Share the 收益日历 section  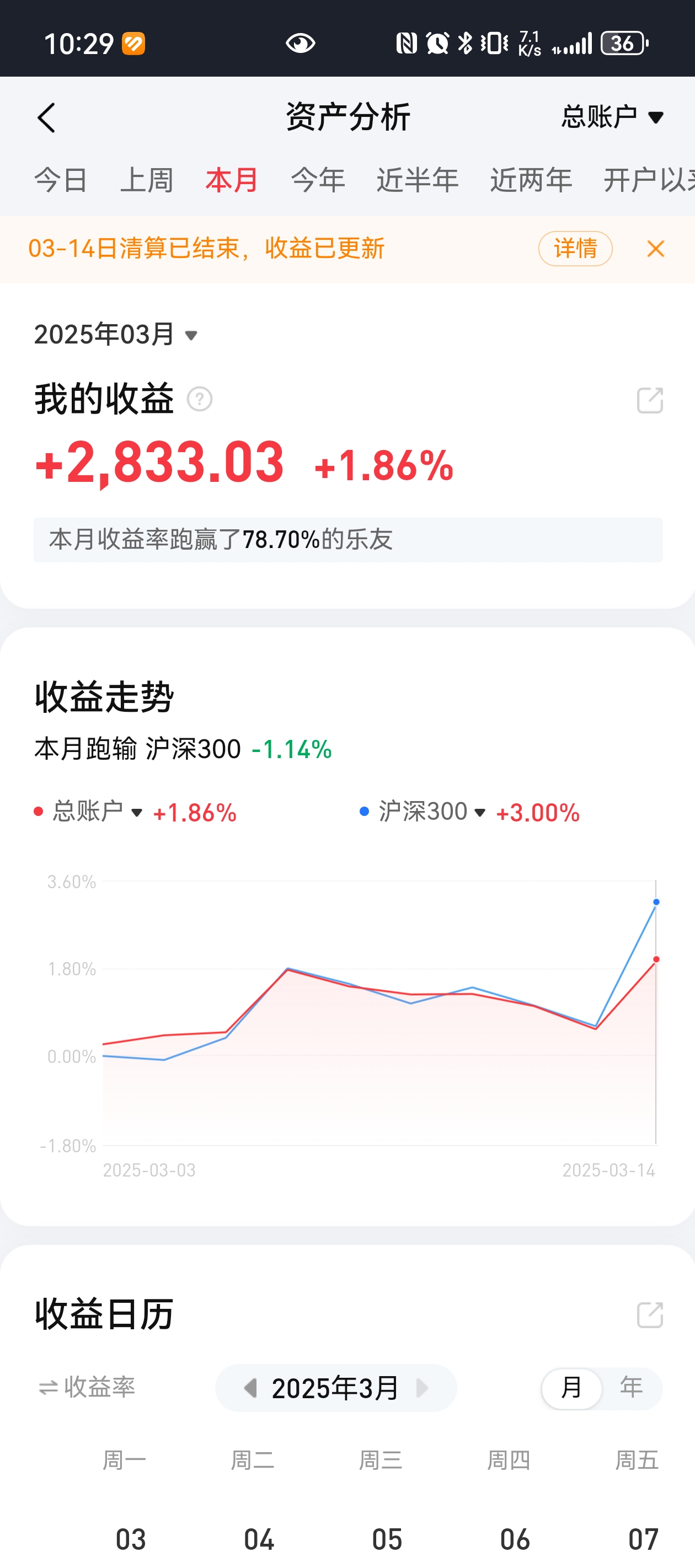point(649,1315)
